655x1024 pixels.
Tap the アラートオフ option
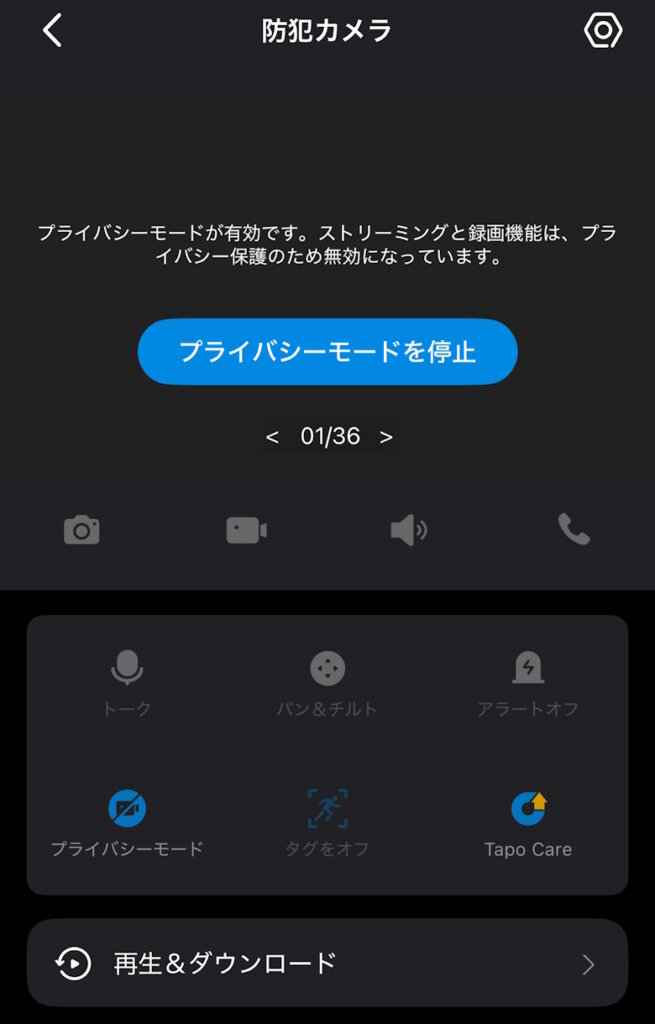(x=527, y=682)
